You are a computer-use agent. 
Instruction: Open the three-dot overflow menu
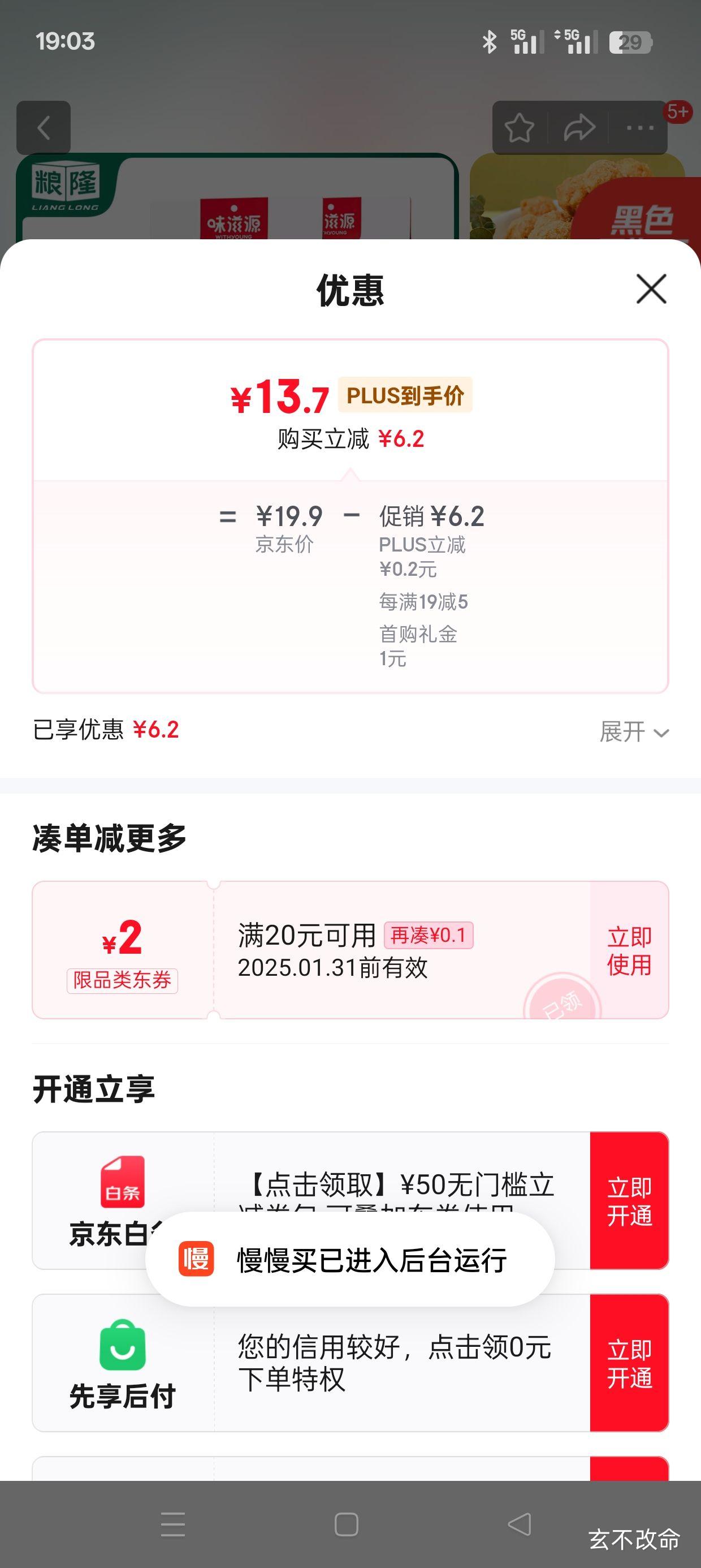pos(639,128)
